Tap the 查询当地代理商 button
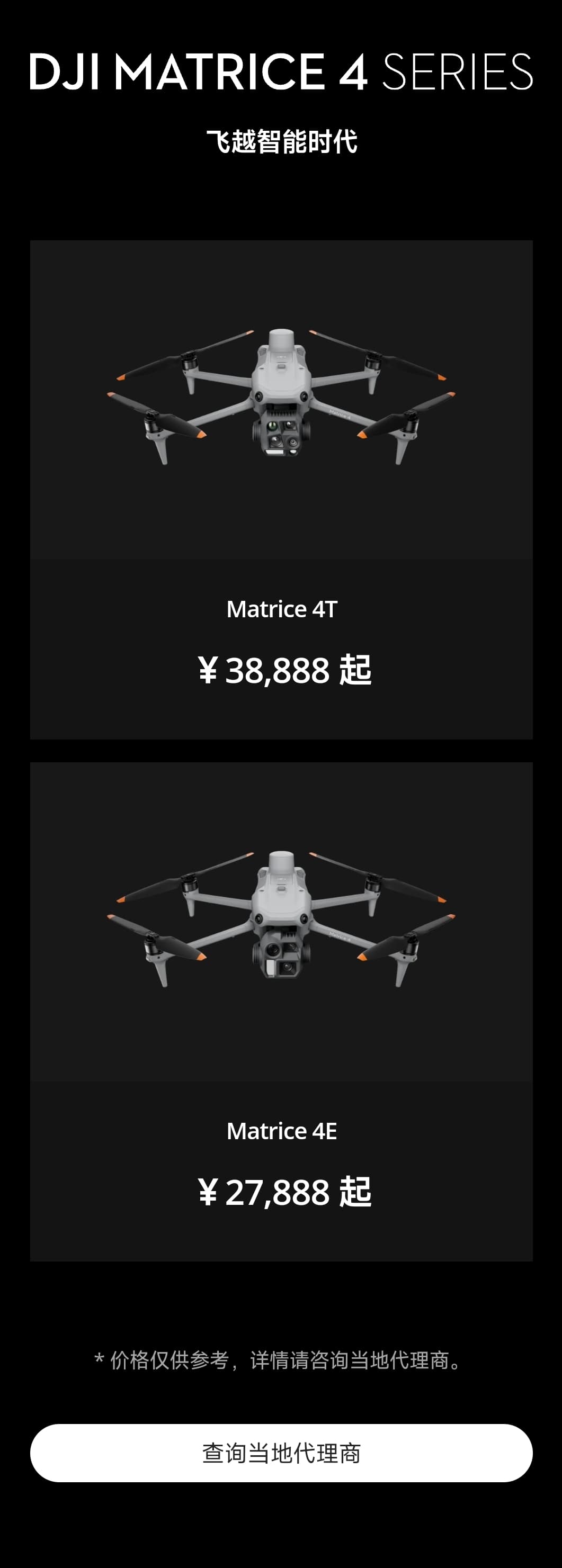The image size is (562, 1568). (281, 1453)
